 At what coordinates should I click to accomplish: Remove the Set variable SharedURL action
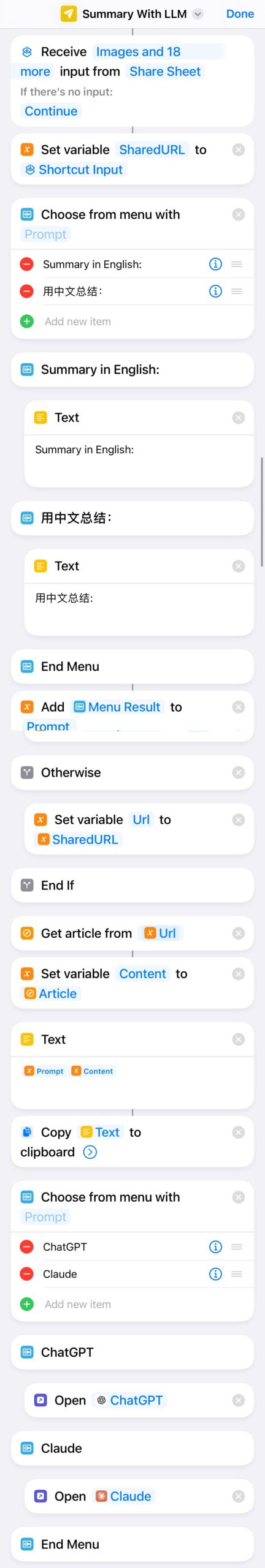coord(239,149)
